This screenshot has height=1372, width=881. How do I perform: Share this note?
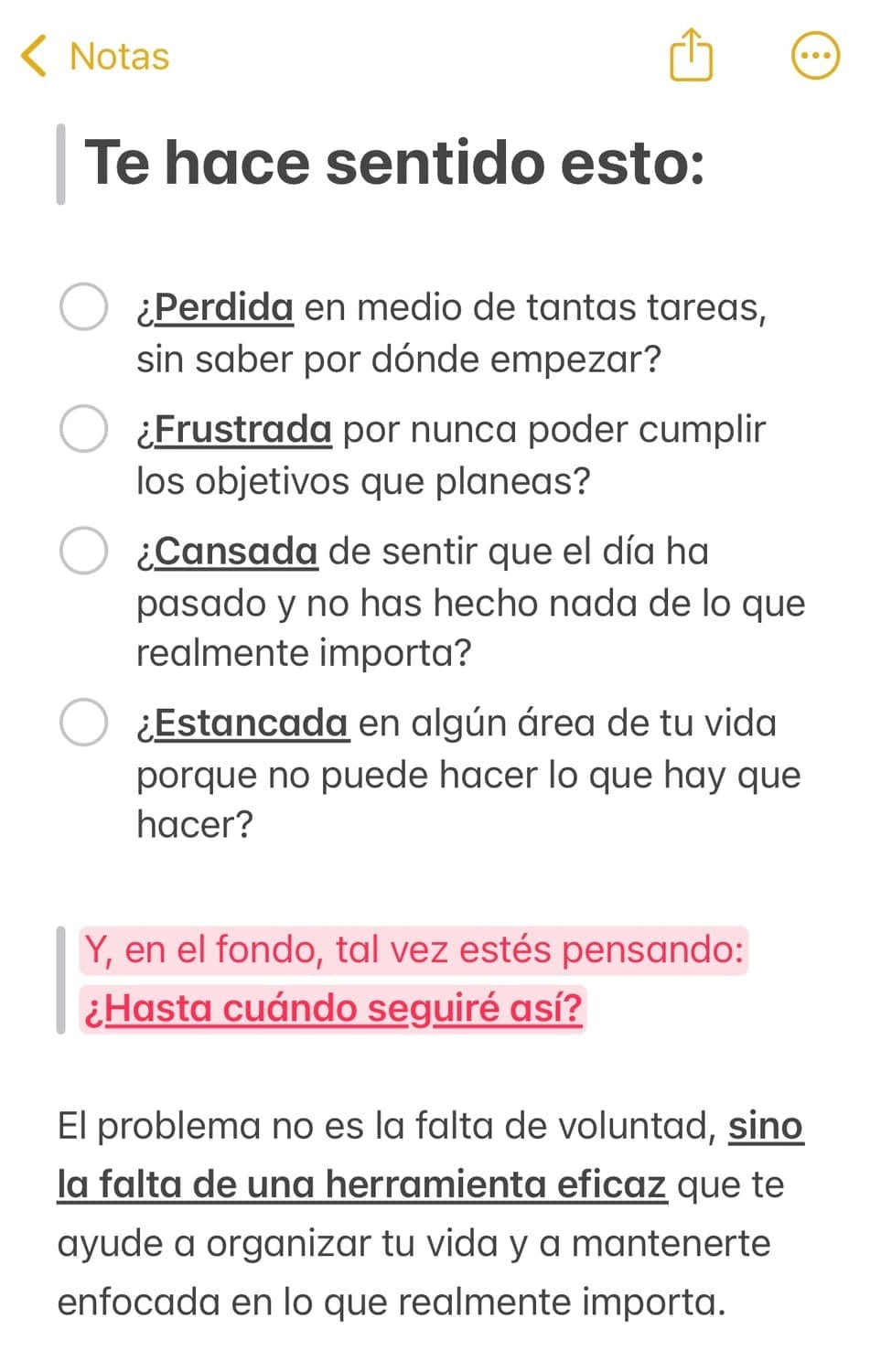tap(692, 55)
